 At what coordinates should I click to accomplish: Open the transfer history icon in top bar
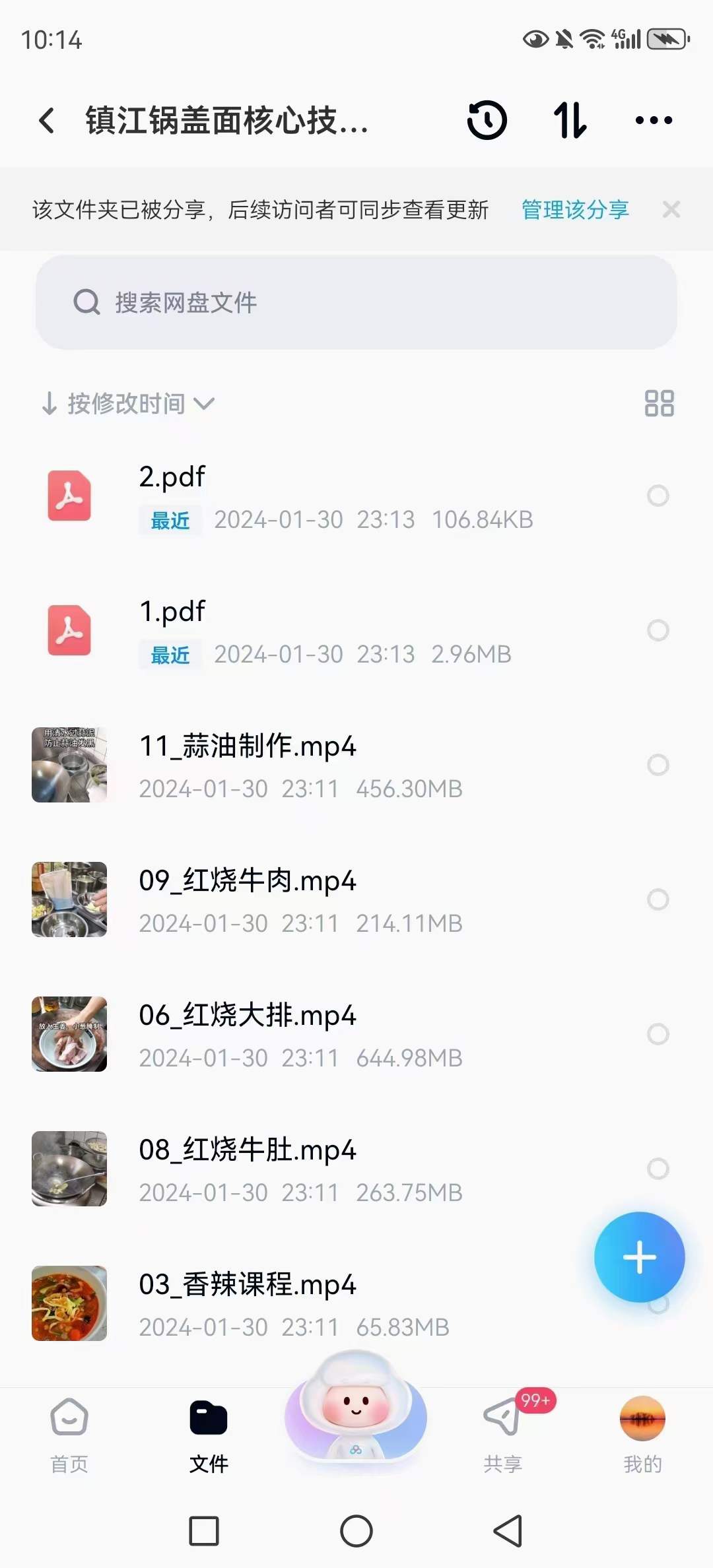click(x=487, y=121)
